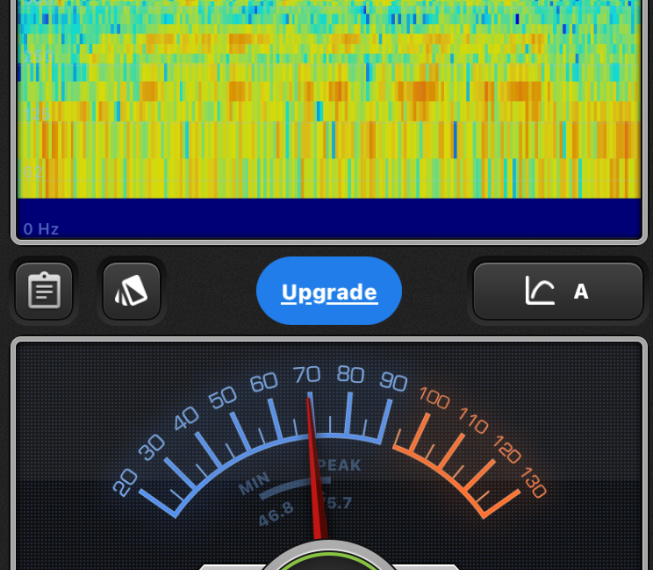The image size is (653, 570).
Task: Tap the eraser clear-data icon
Action: (132, 292)
